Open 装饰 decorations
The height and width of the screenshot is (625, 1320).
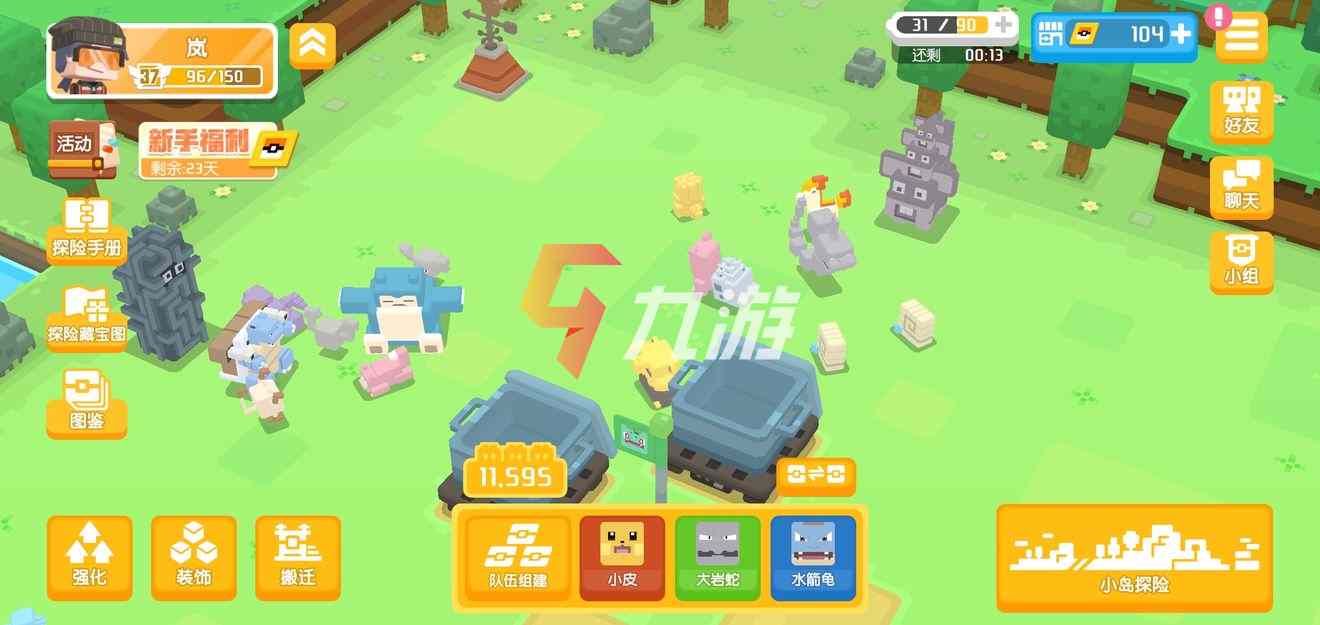(193, 557)
